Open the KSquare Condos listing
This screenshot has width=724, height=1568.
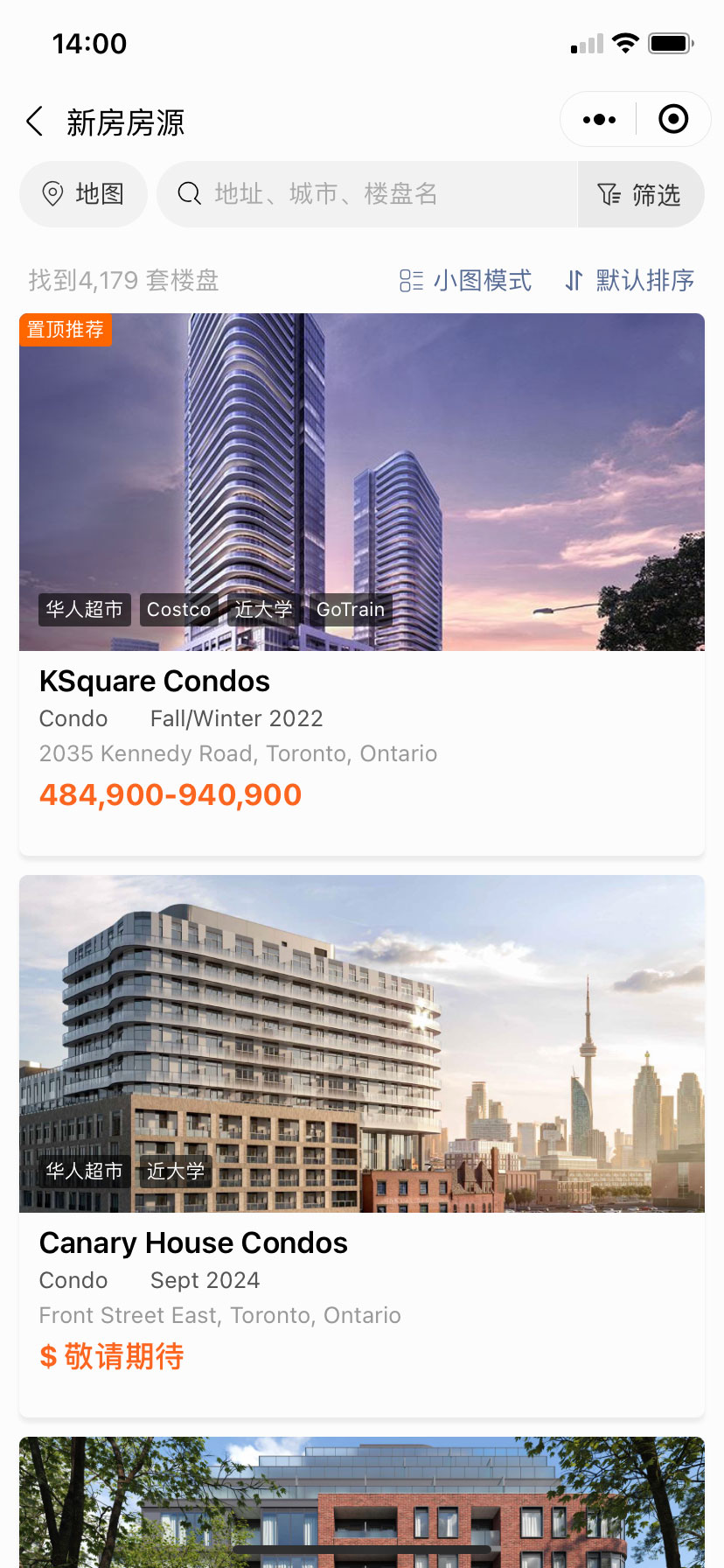362,584
